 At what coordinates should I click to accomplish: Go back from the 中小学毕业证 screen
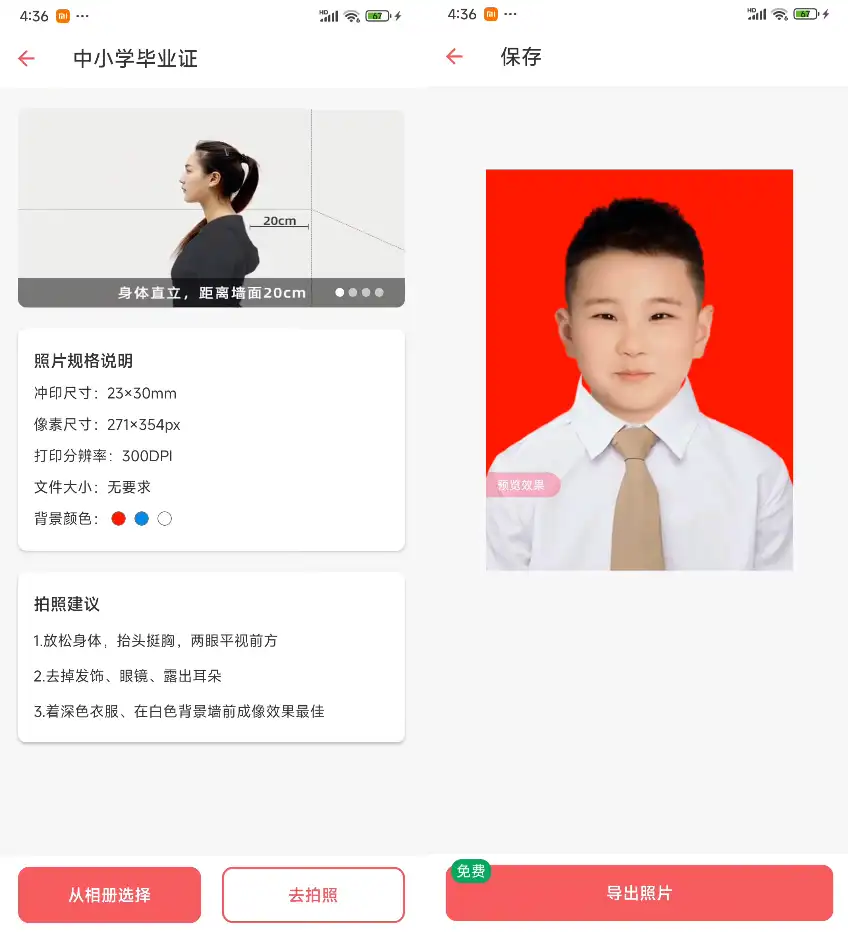[x=27, y=58]
